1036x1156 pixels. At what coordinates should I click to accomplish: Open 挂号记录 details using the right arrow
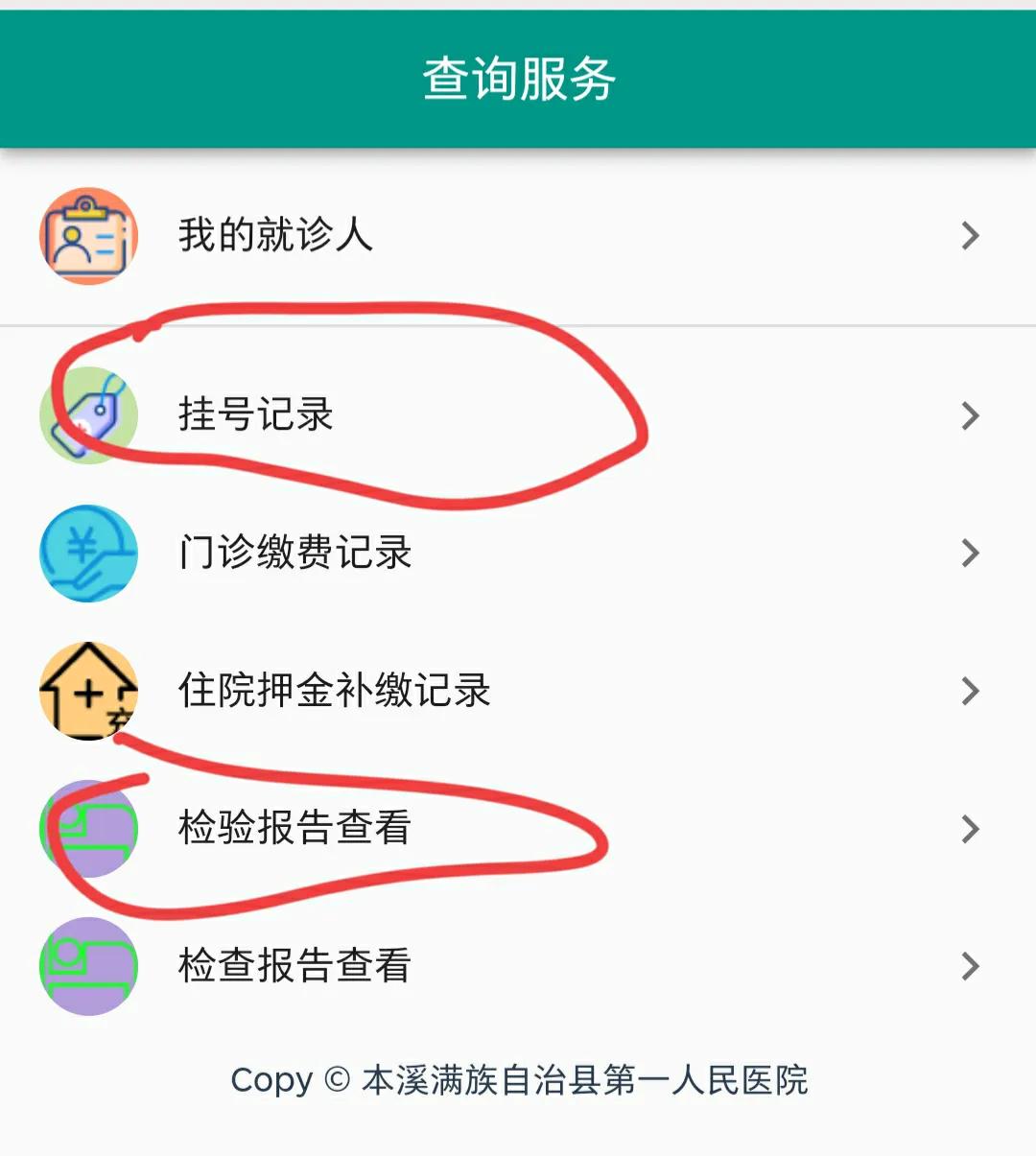click(x=968, y=415)
